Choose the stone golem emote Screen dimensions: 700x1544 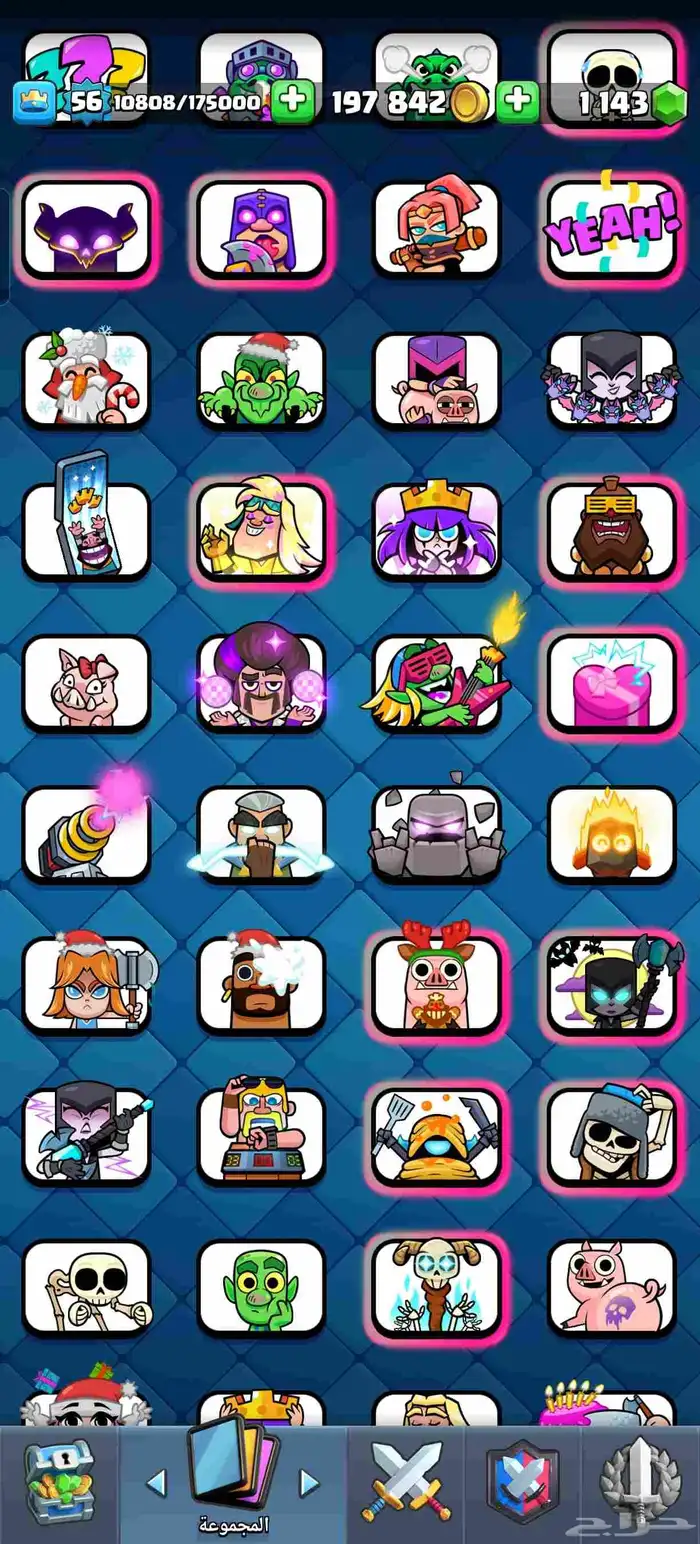click(436, 834)
